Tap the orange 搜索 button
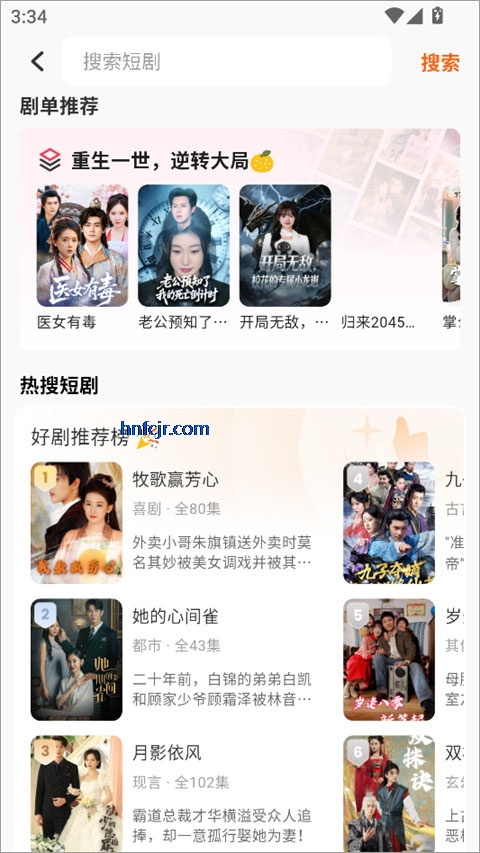Image resolution: width=480 pixels, height=853 pixels. [x=440, y=63]
